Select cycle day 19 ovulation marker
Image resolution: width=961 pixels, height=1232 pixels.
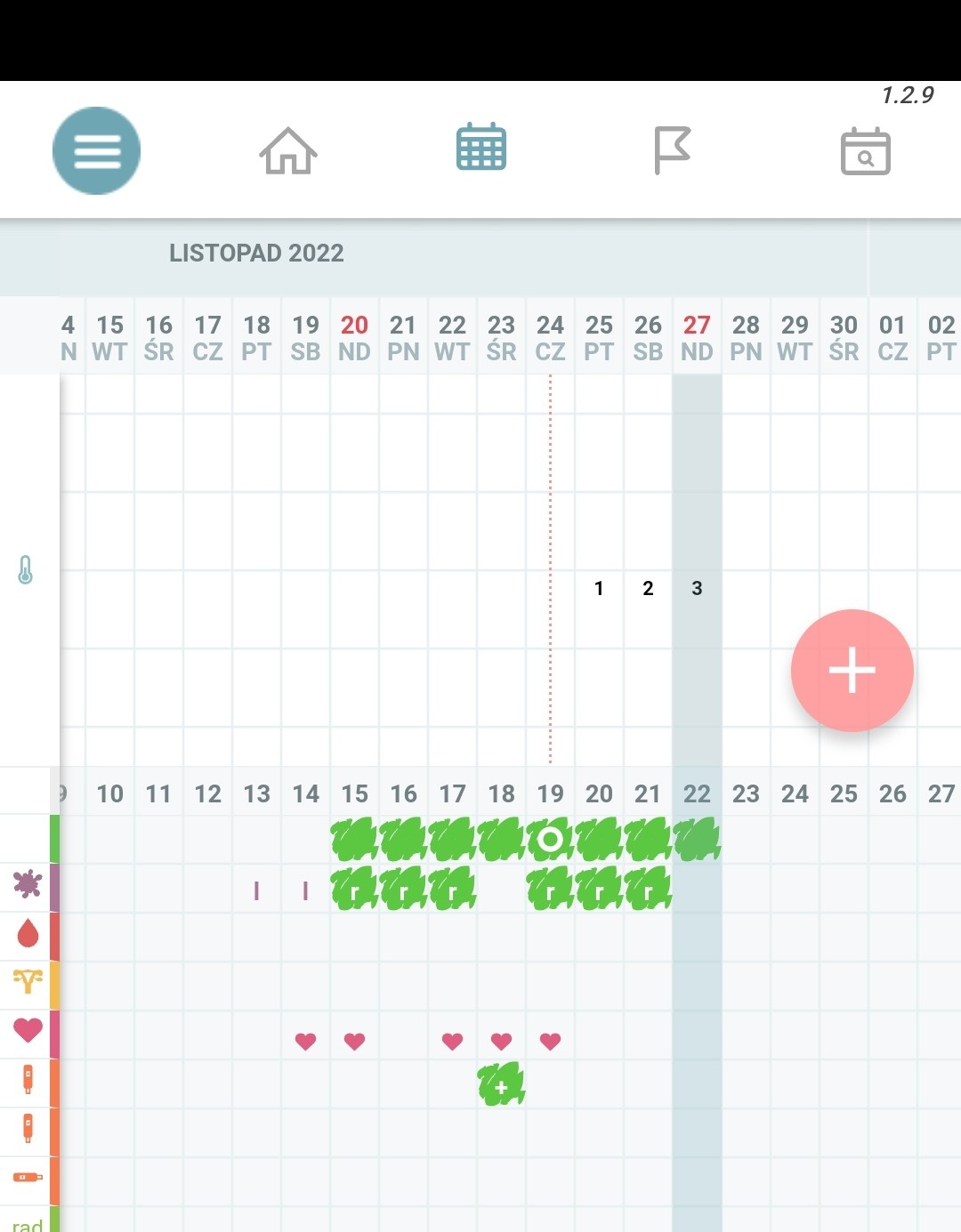point(550,839)
